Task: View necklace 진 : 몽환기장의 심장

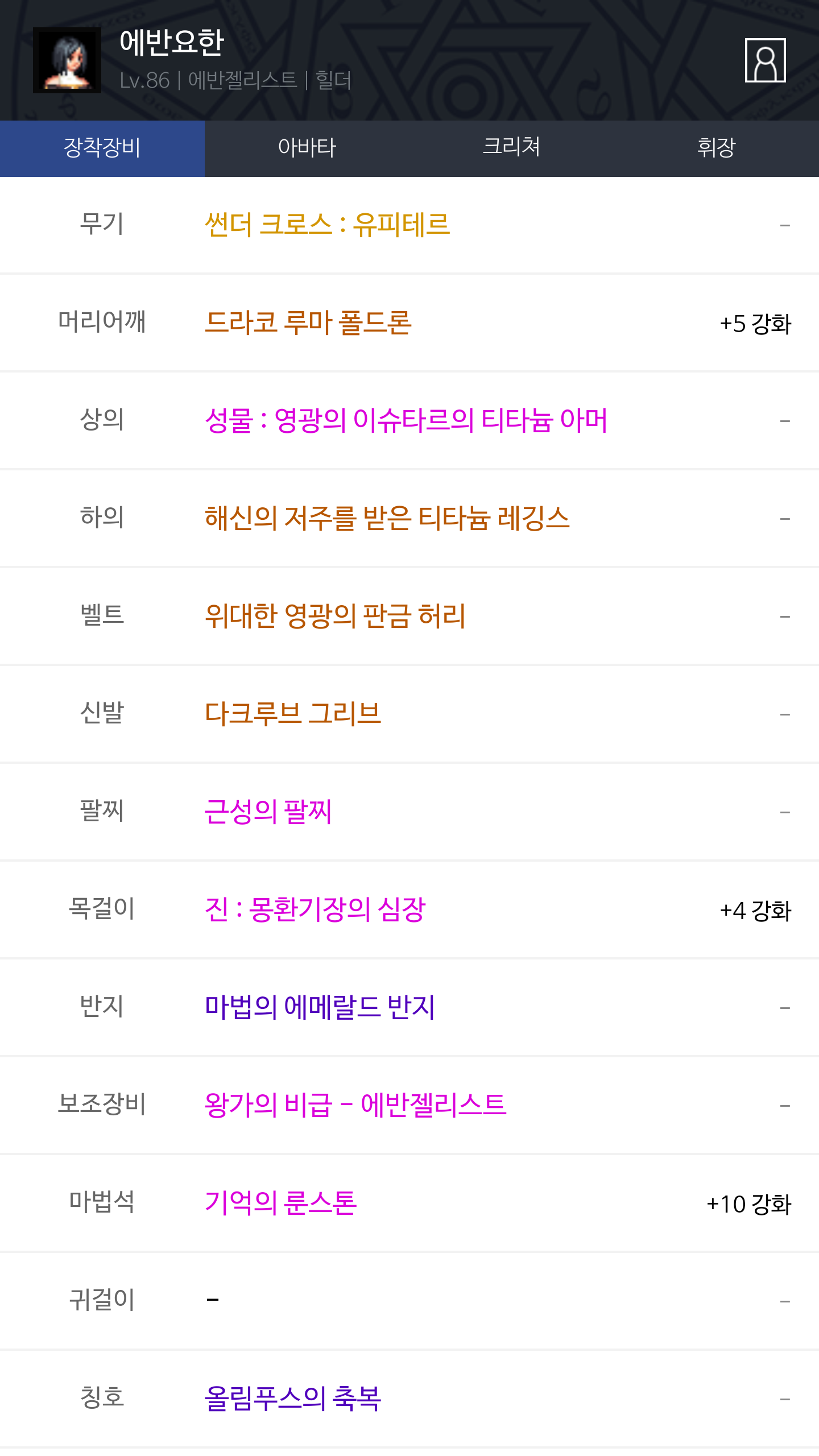Action: point(315,909)
